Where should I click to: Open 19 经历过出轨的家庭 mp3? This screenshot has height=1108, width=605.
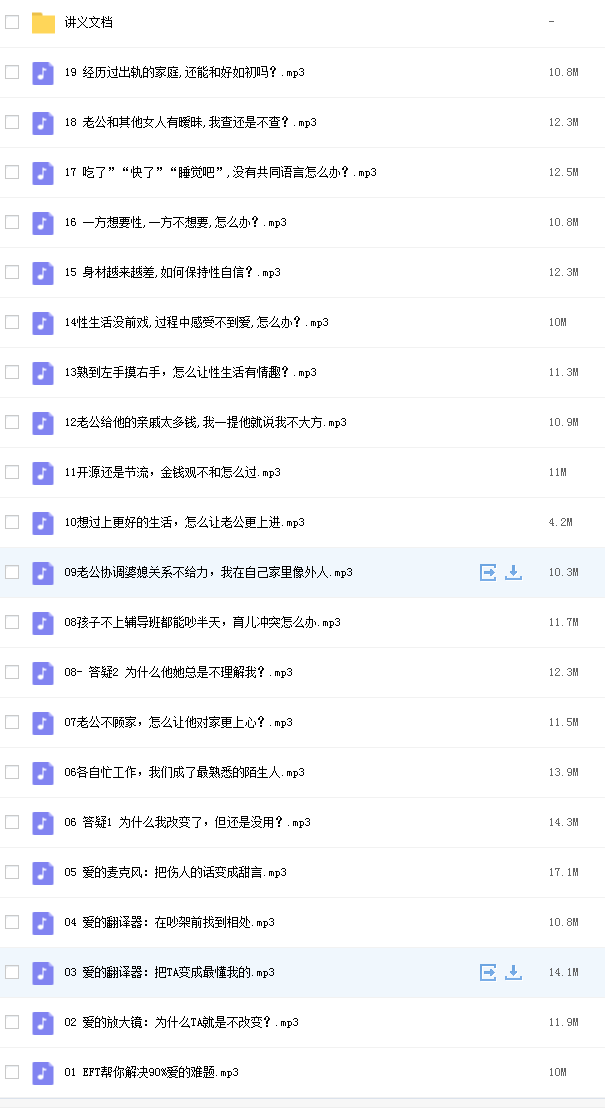[184, 72]
